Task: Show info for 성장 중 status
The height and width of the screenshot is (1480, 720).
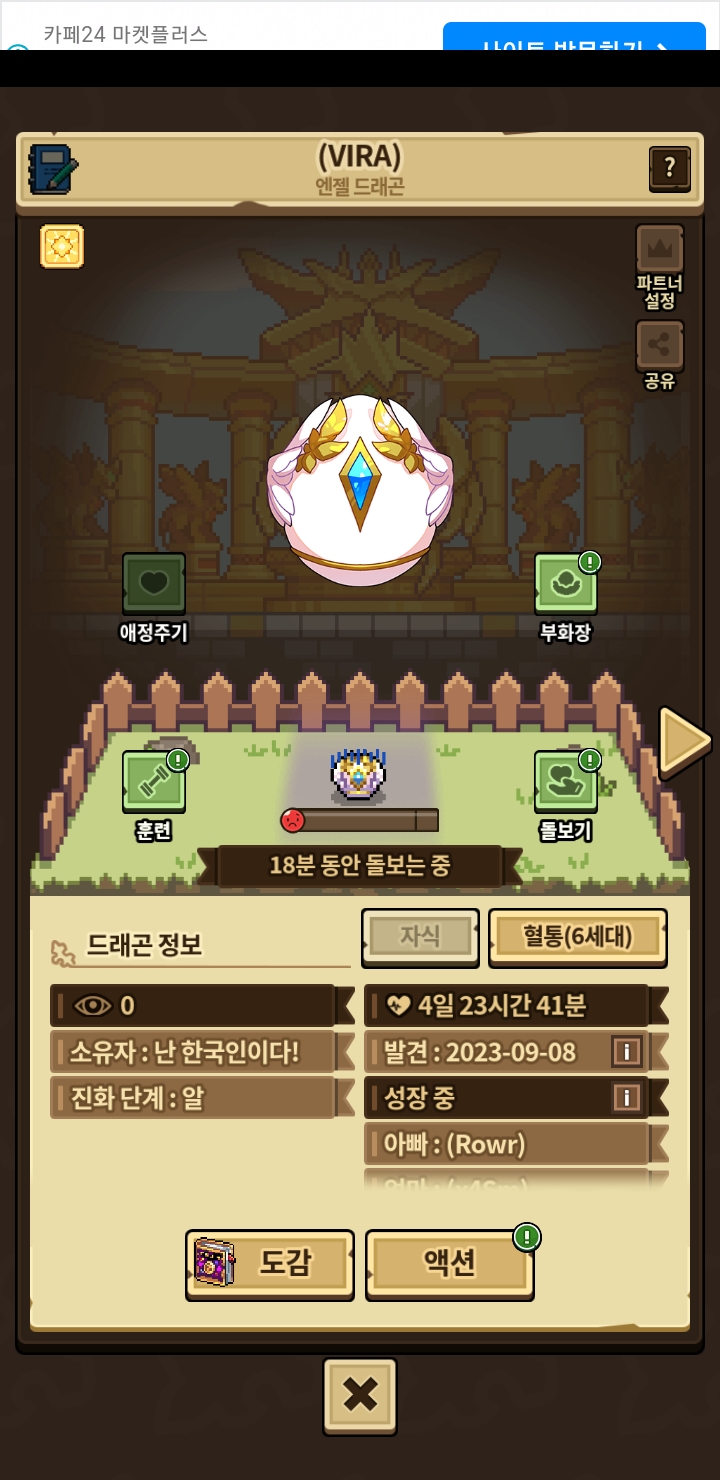Action: click(x=626, y=1098)
